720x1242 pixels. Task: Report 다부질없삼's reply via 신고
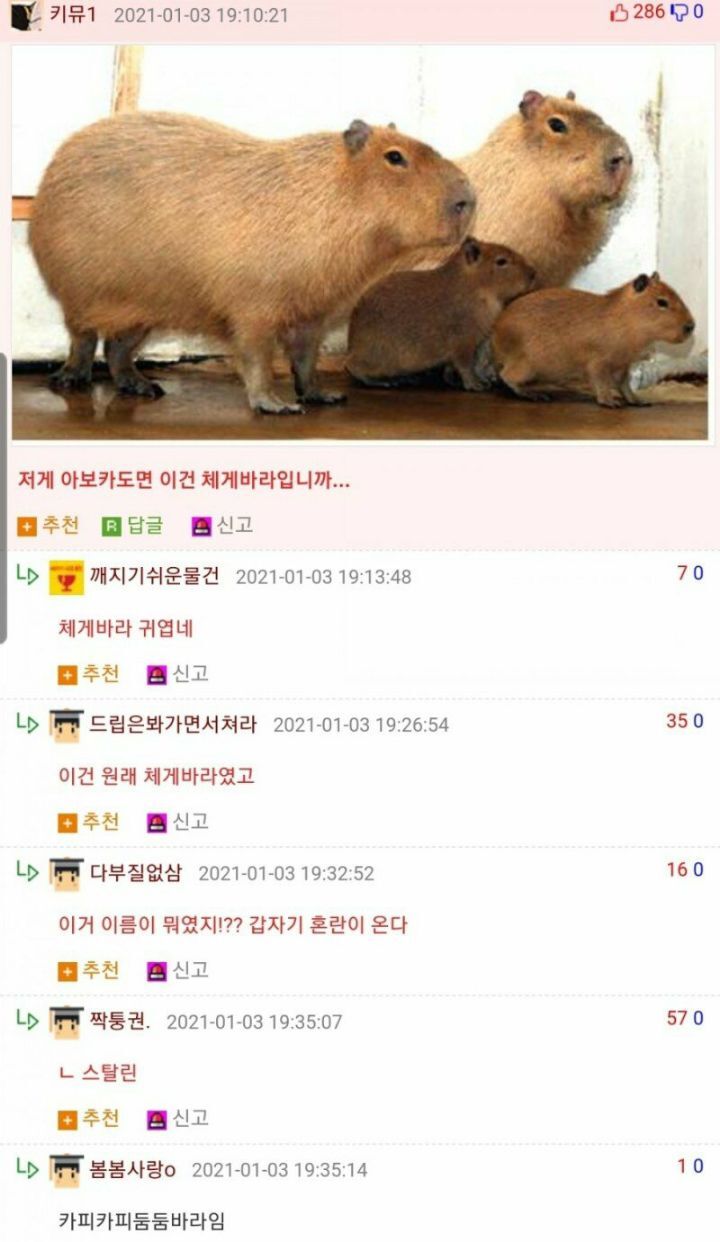[178, 970]
